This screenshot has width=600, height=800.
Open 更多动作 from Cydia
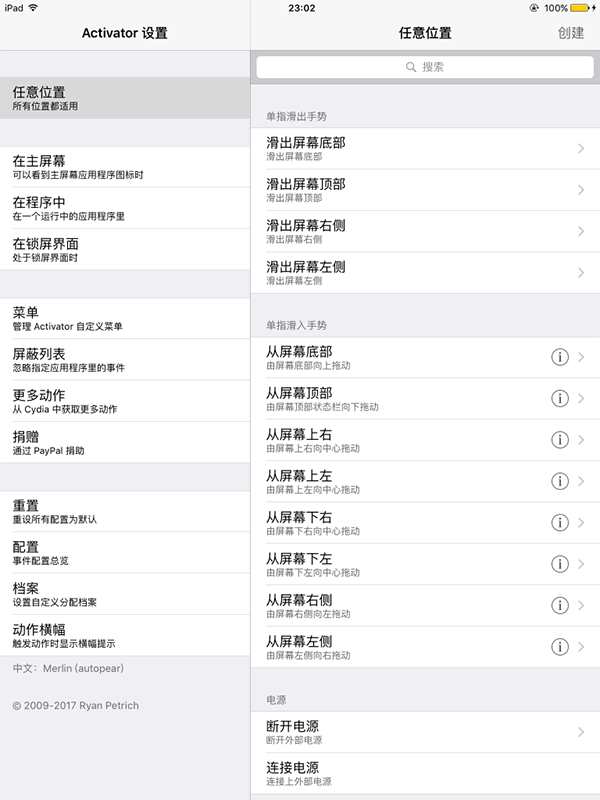click(x=125, y=401)
